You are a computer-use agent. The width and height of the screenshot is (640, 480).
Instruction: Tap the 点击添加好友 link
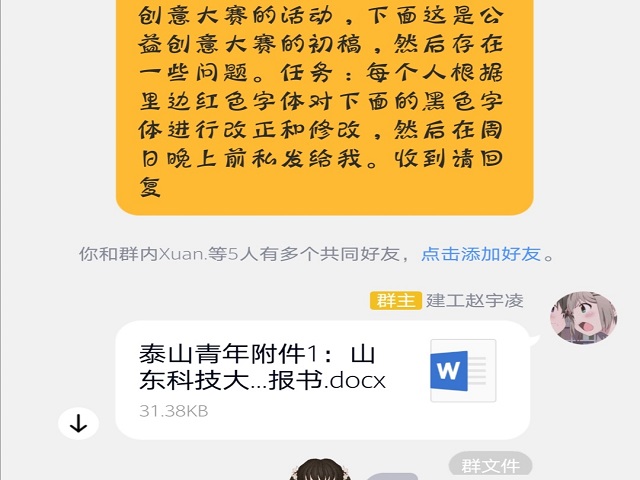(480, 254)
